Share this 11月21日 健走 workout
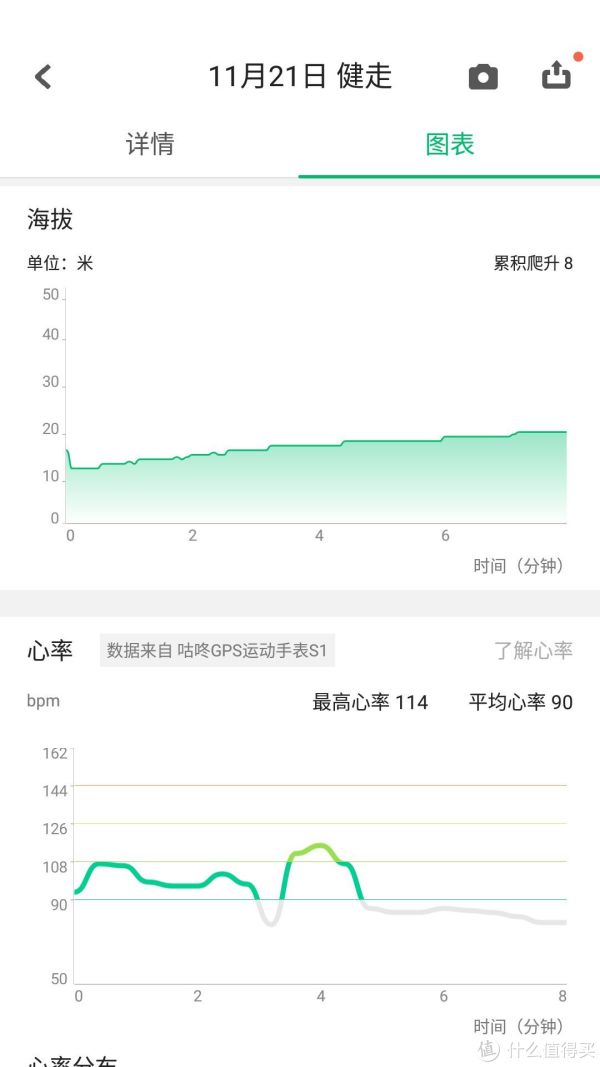This screenshot has width=600, height=1067. click(556, 76)
